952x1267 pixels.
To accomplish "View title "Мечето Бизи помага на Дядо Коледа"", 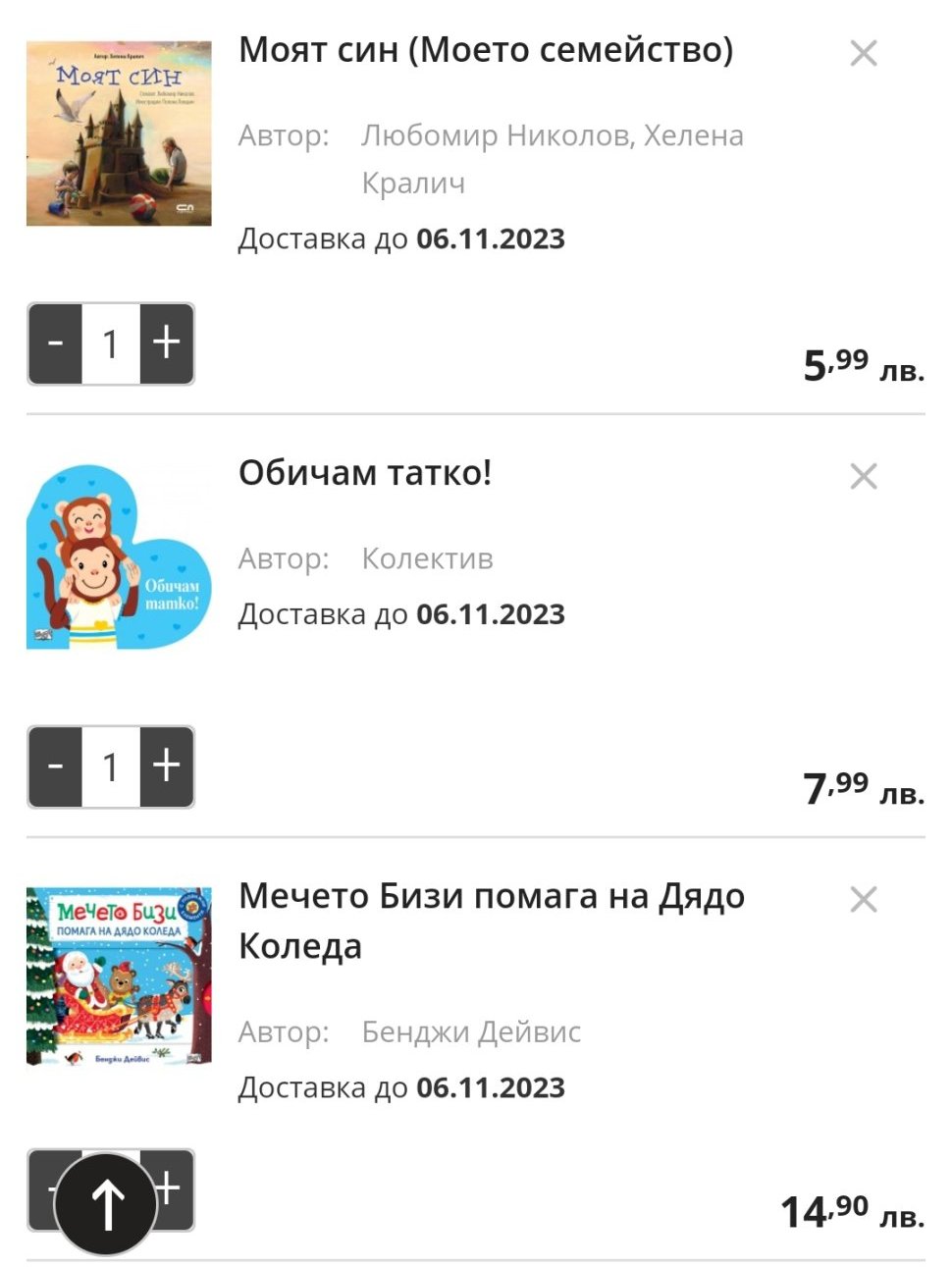I will click(491, 921).
